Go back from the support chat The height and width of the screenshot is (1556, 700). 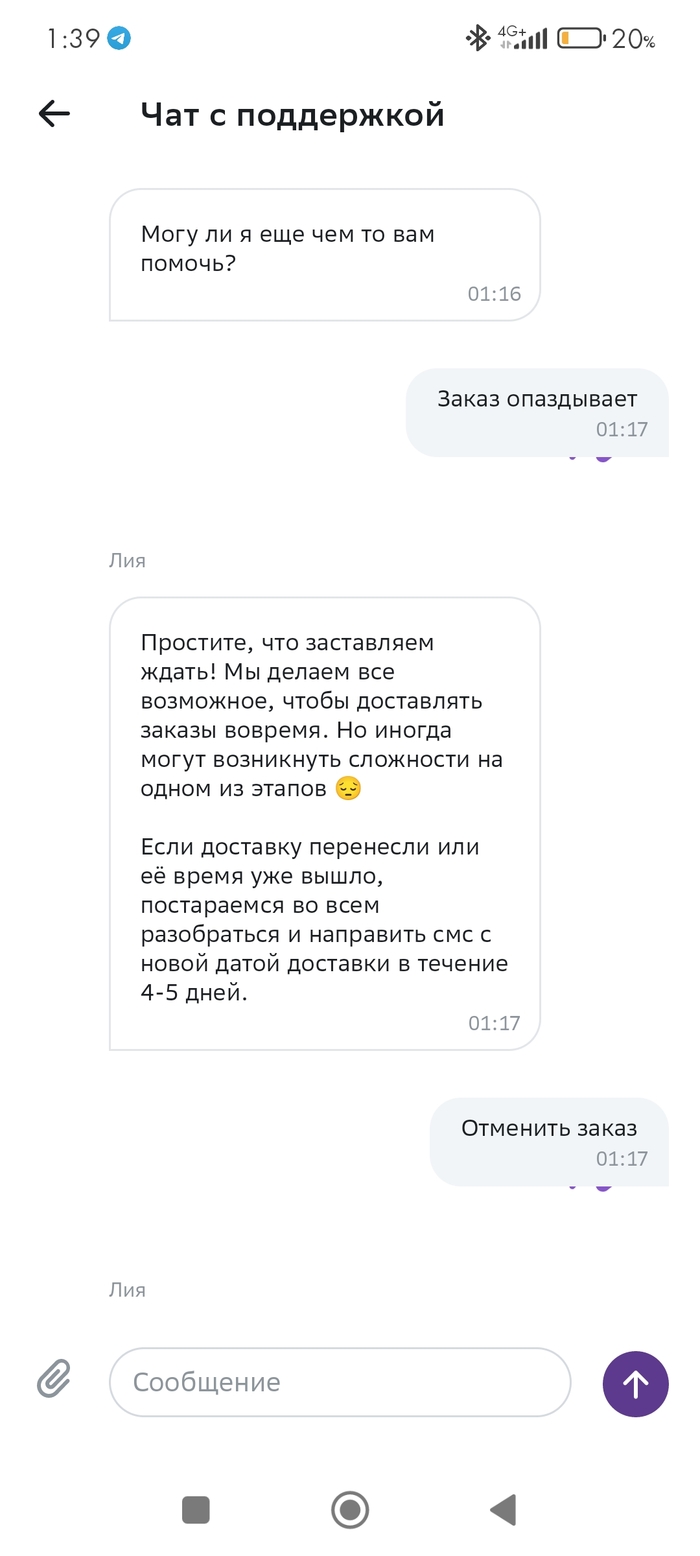[x=54, y=114]
